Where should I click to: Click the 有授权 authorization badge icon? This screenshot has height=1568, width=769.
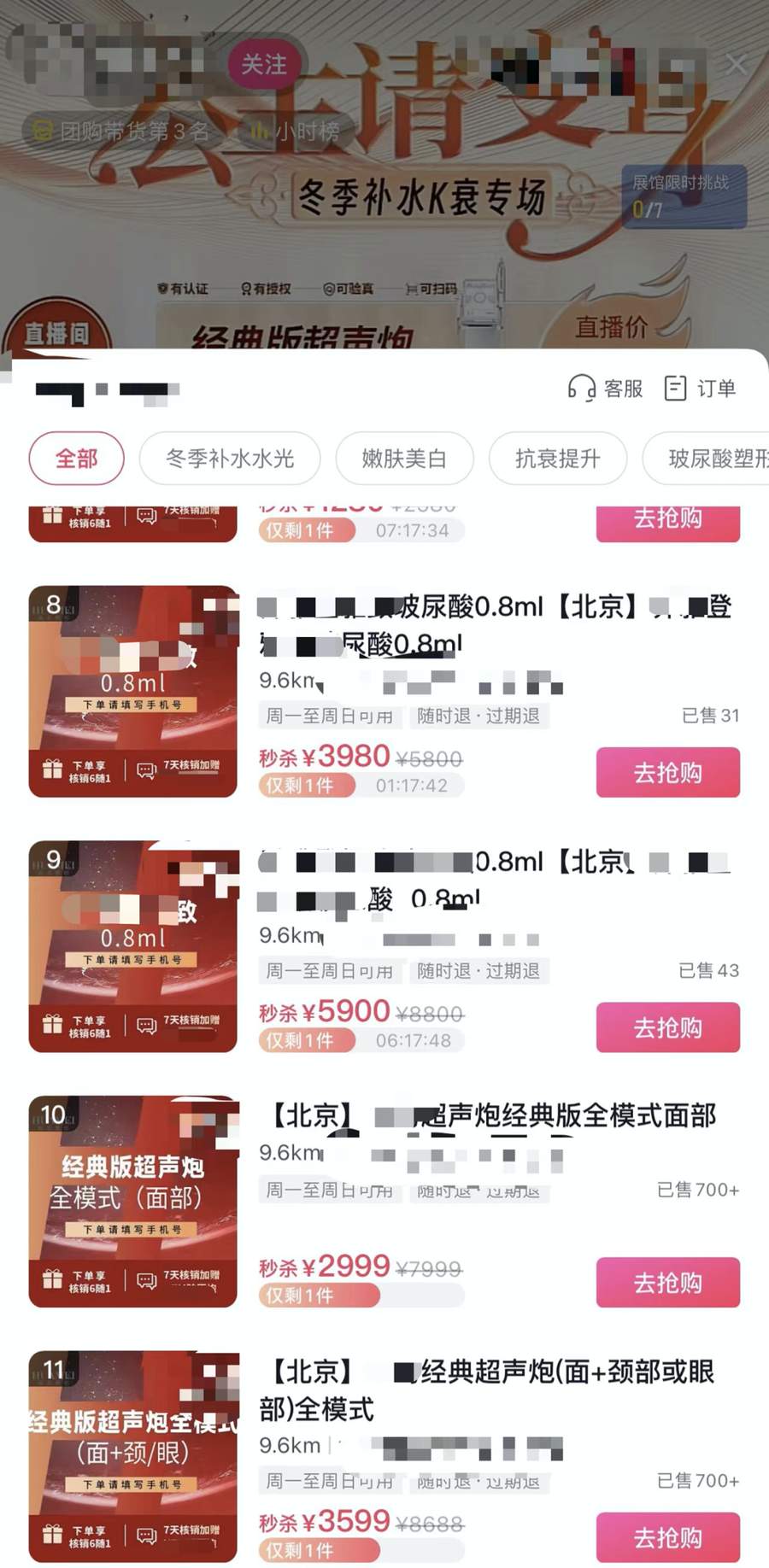pyautogui.click(x=248, y=289)
